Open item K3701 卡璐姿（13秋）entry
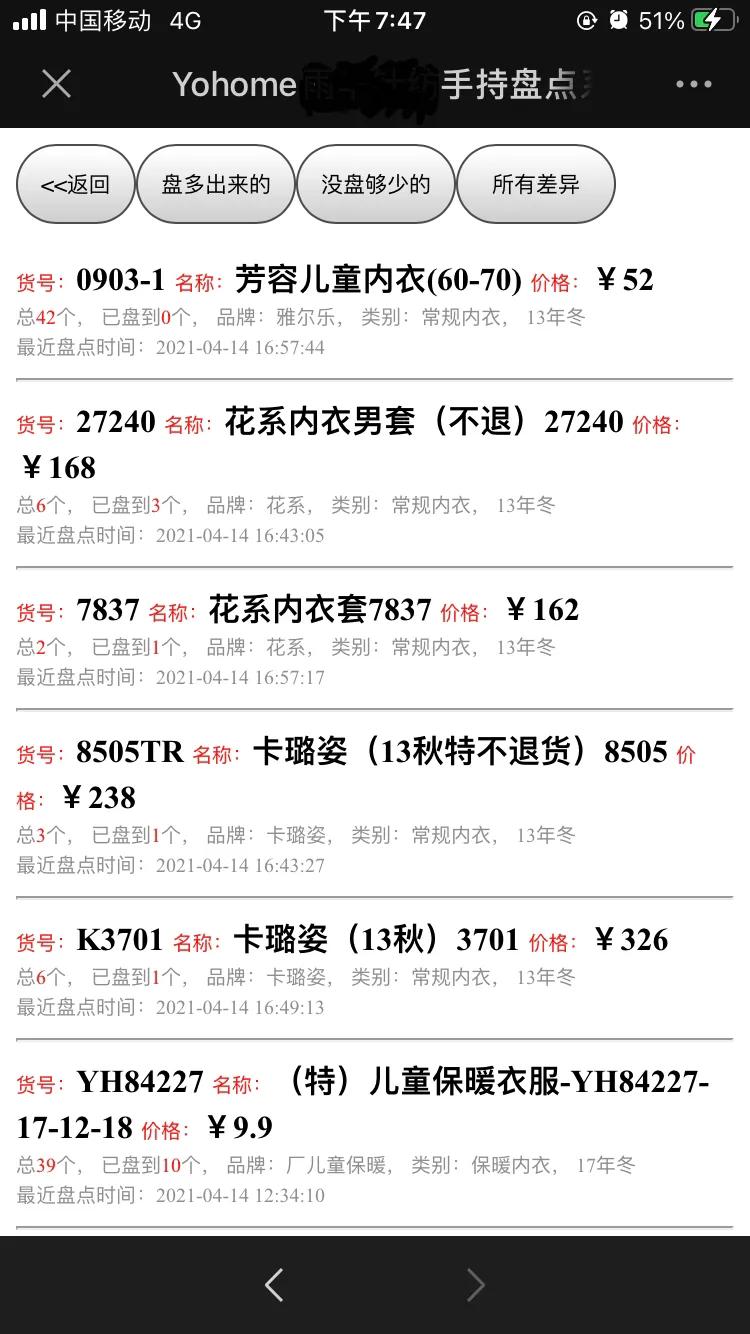The width and height of the screenshot is (750, 1334). [375, 965]
